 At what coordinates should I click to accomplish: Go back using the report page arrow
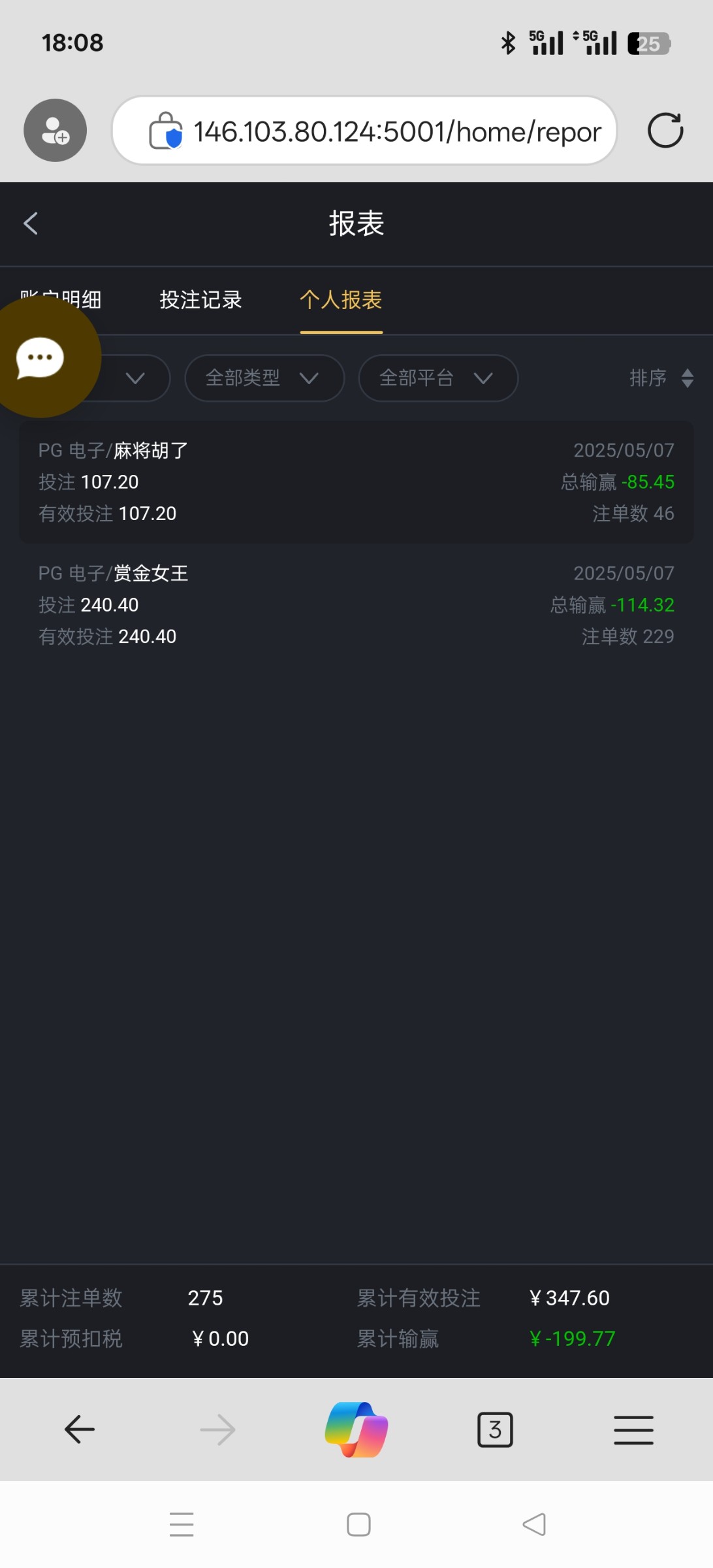pos(31,223)
